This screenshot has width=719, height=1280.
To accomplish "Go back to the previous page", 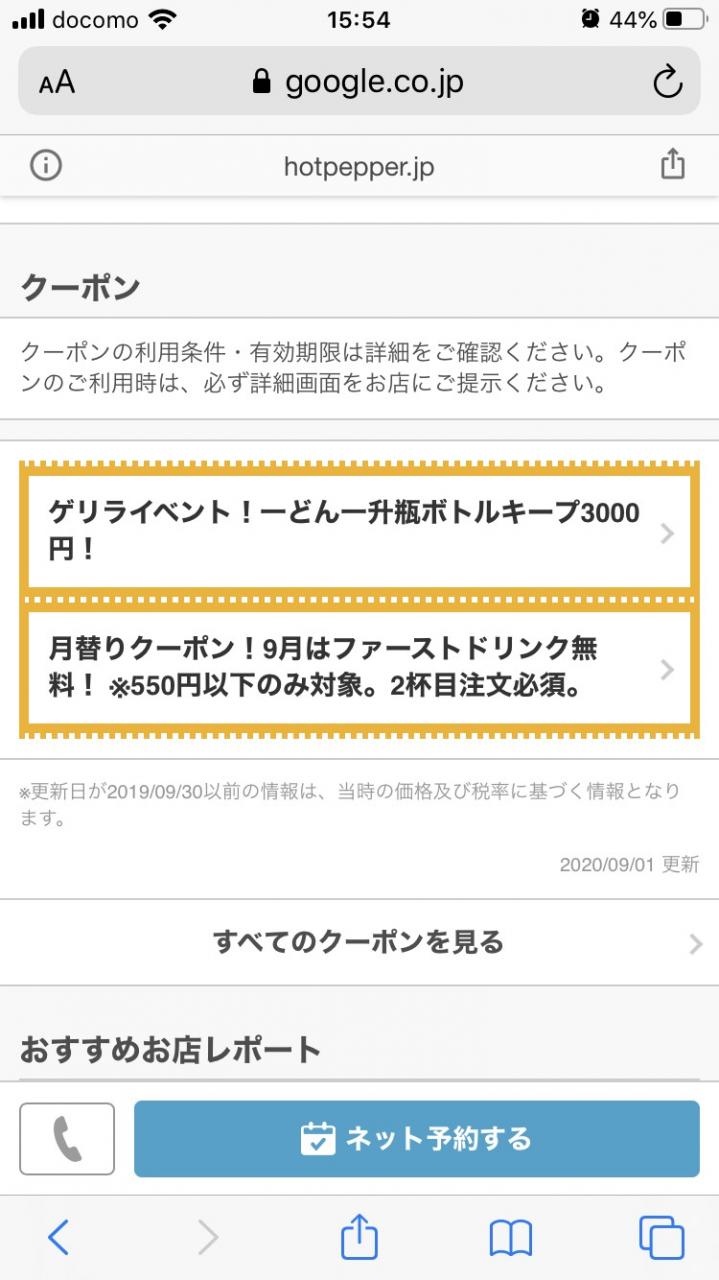I will click(59, 1238).
